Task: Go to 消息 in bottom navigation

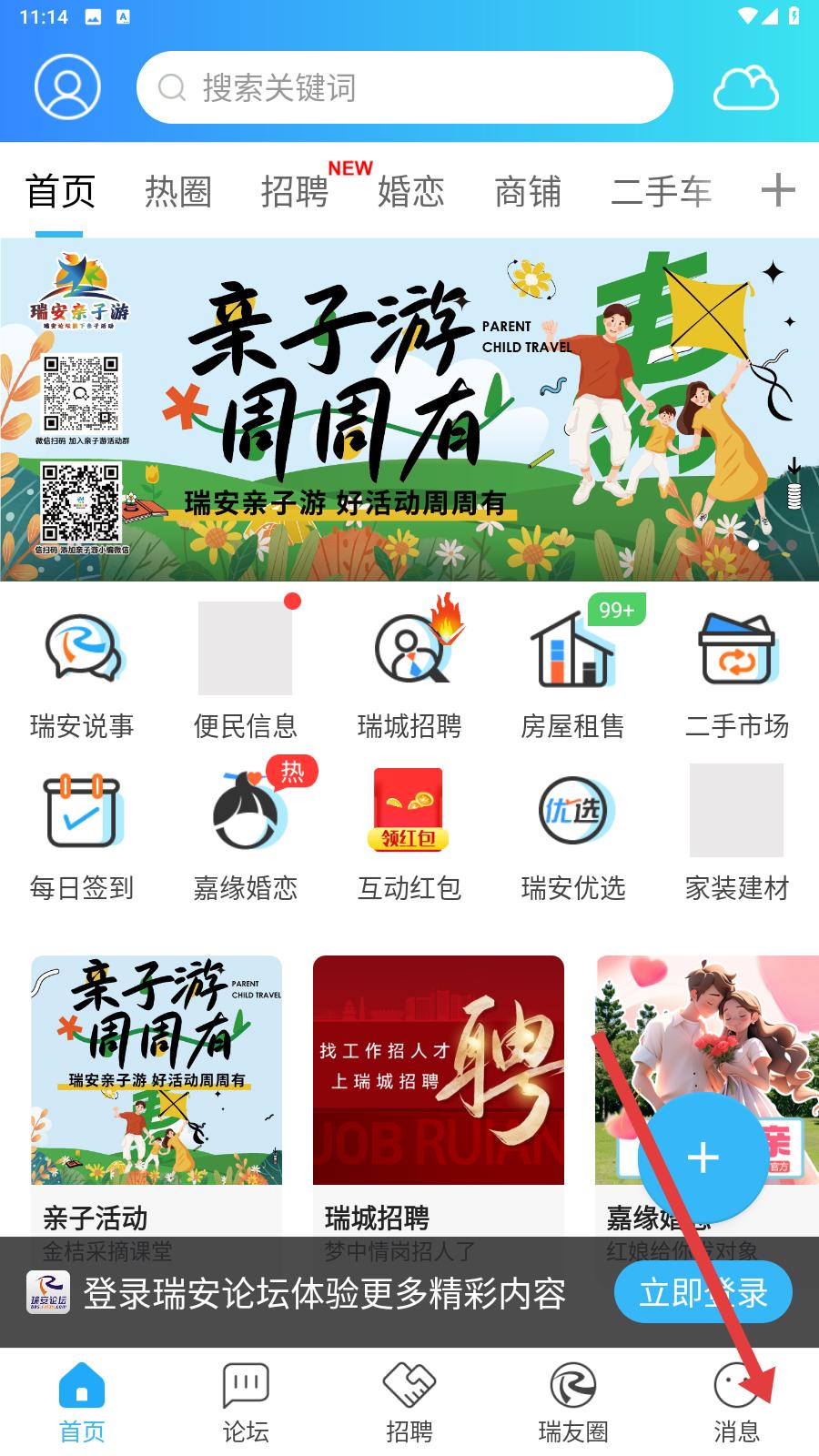Action: (736, 1403)
